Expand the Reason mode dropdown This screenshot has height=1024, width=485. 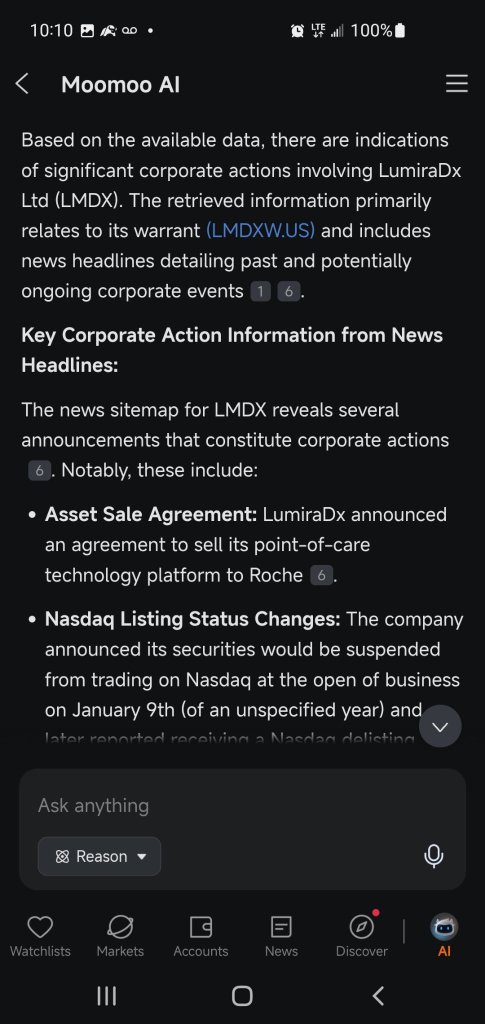[99, 856]
